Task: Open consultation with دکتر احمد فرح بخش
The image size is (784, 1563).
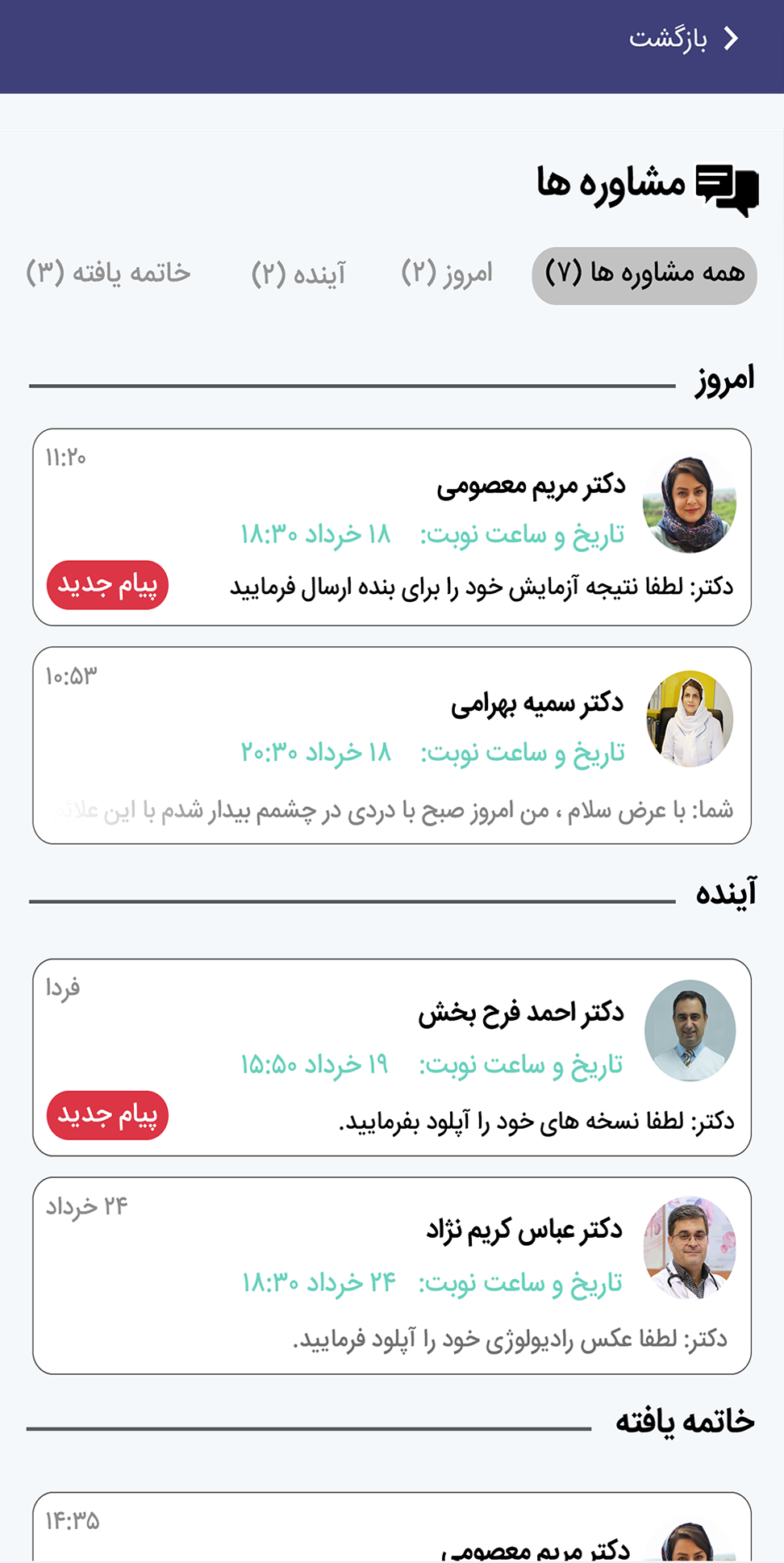Action: click(392, 1056)
